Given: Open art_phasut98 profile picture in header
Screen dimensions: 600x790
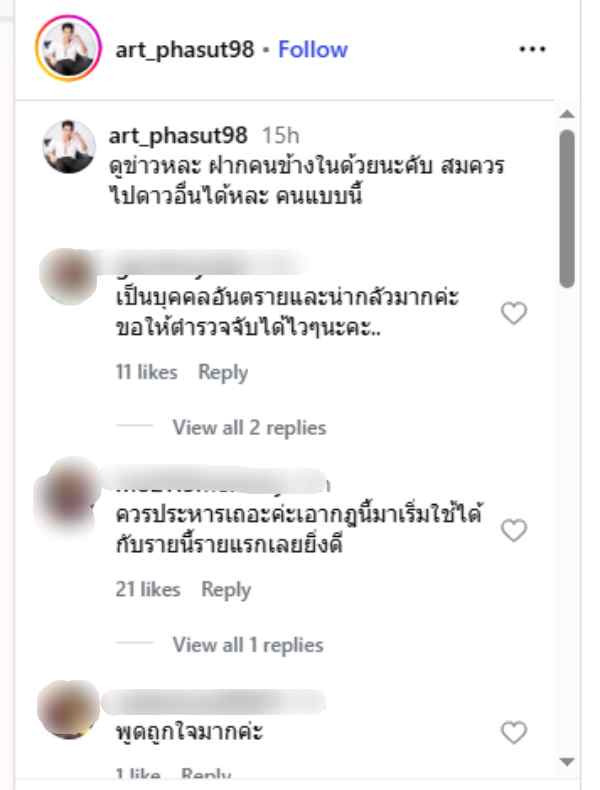Looking at the screenshot, I should coord(66,49).
